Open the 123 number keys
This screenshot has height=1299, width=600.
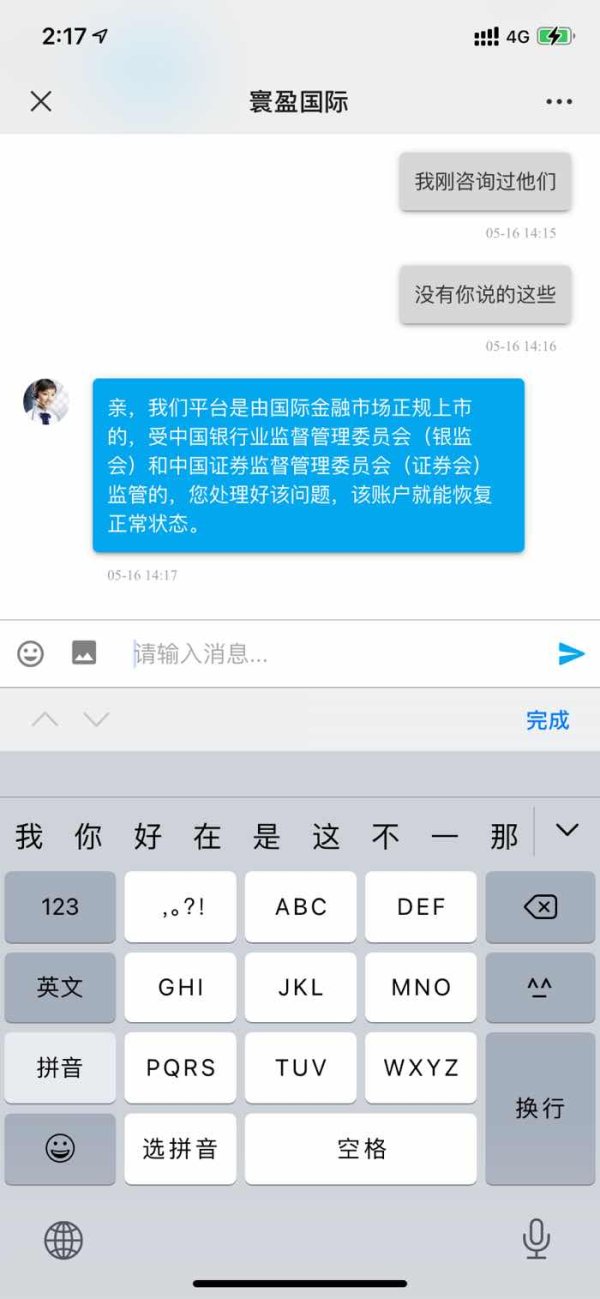(x=60, y=907)
